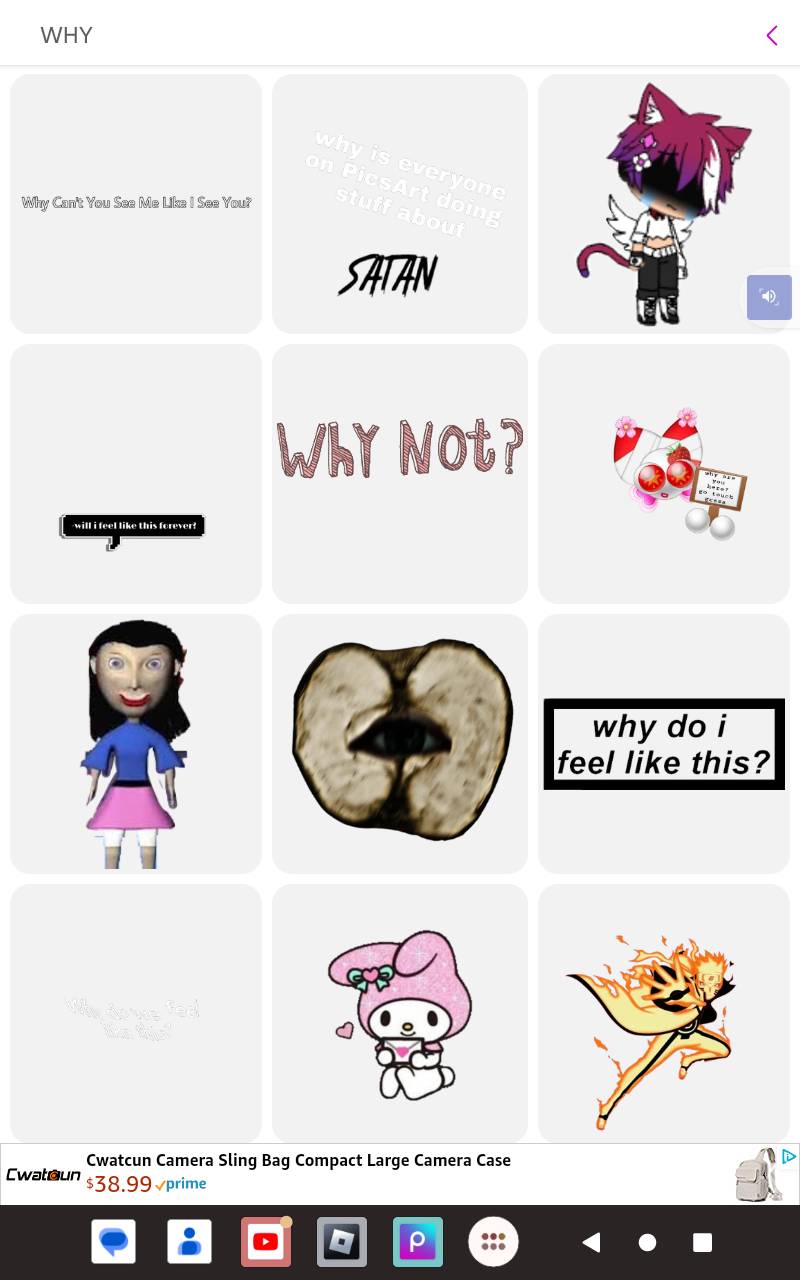This screenshot has width=800, height=1280.
Task: Choose the brown eye blob sticker
Action: tap(400, 744)
